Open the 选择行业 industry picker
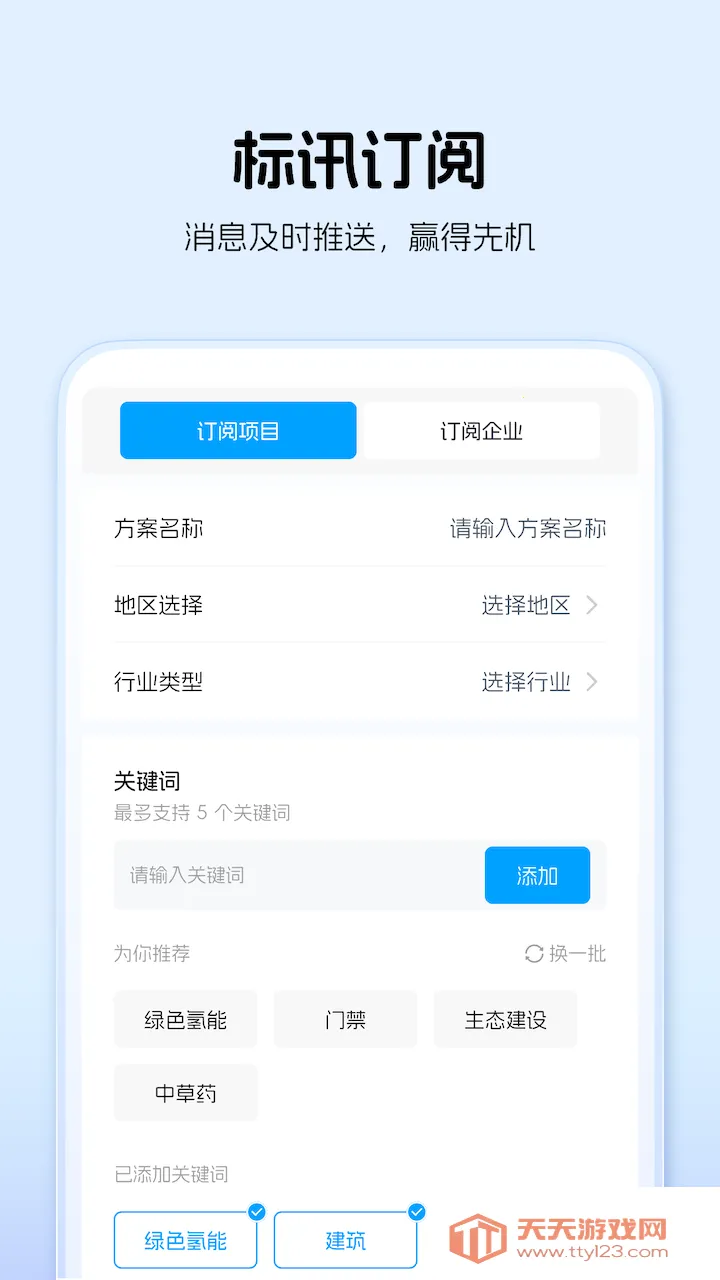Viewport: 720px width, 1280px height. tap(525, 682)
